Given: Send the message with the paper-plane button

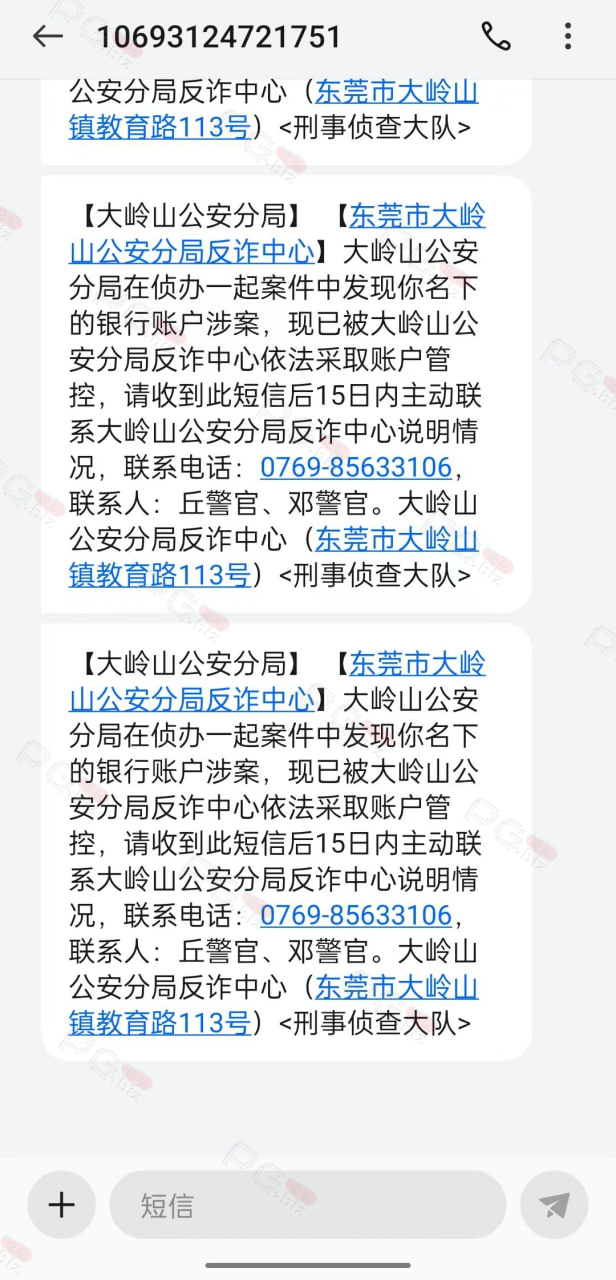Looking at the screenshot, I should 554,1204.
